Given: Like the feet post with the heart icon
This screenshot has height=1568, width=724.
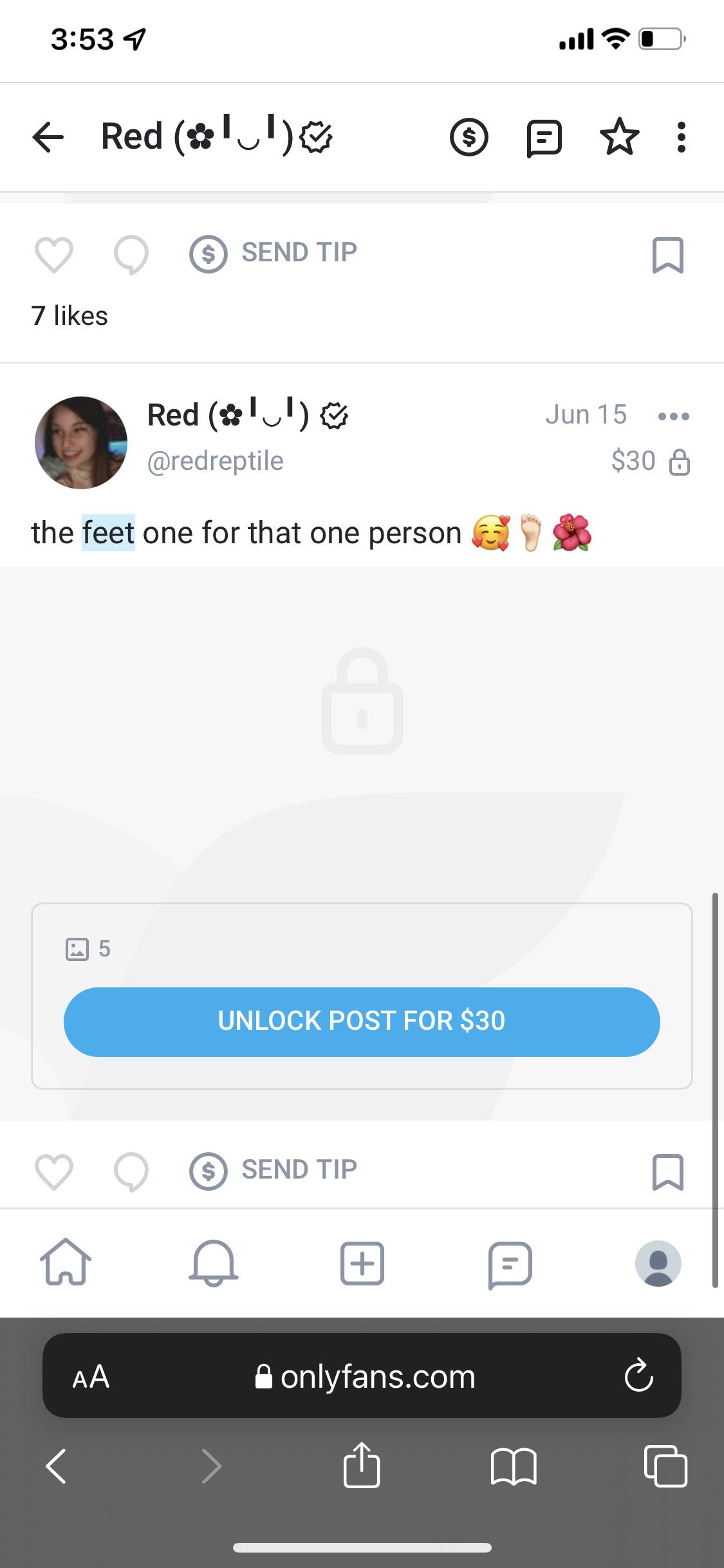Looking at the screenshot, I should pos(54,1171).
